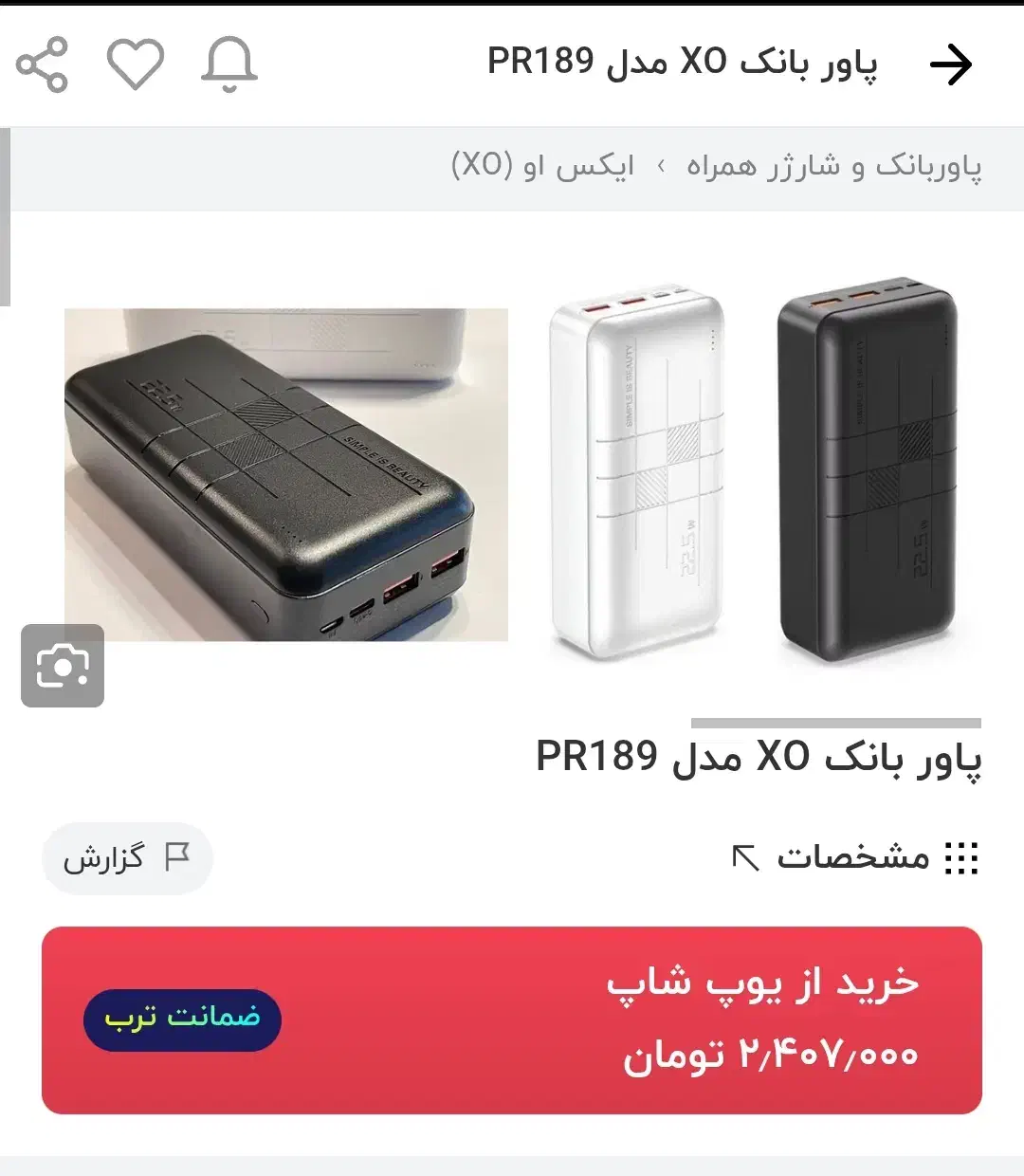Share this XO PR189 product
This screenshot has height=1176, width=1024.
click(43, 64)
